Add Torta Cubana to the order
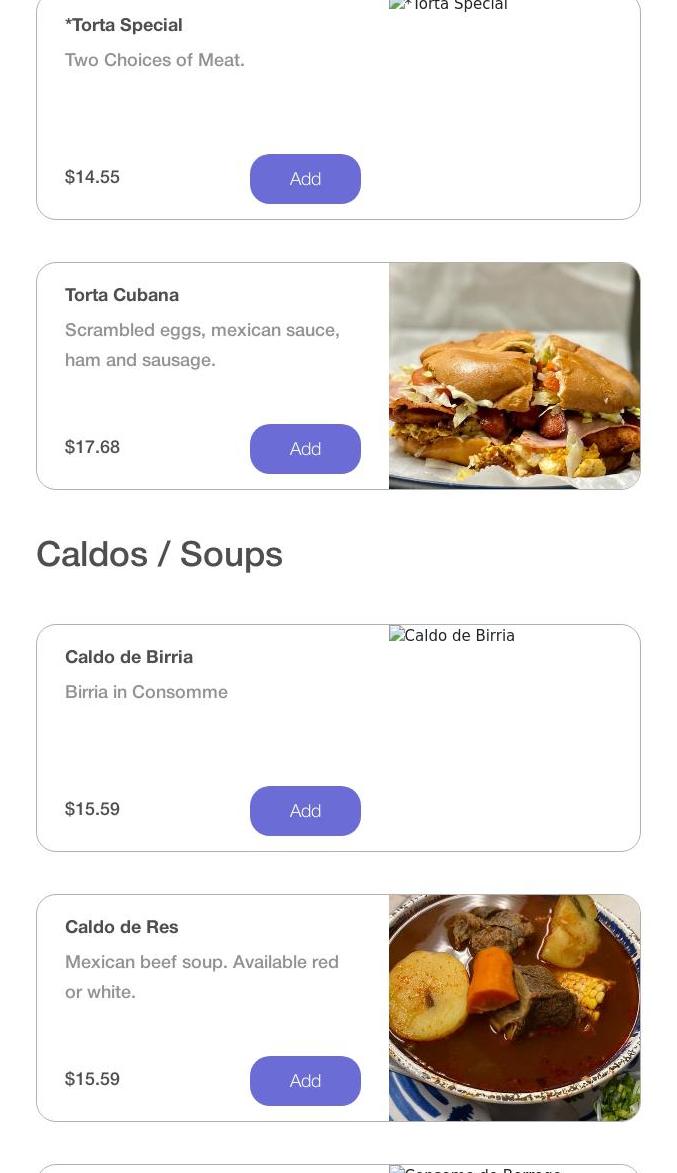 (x=305, y=449)
